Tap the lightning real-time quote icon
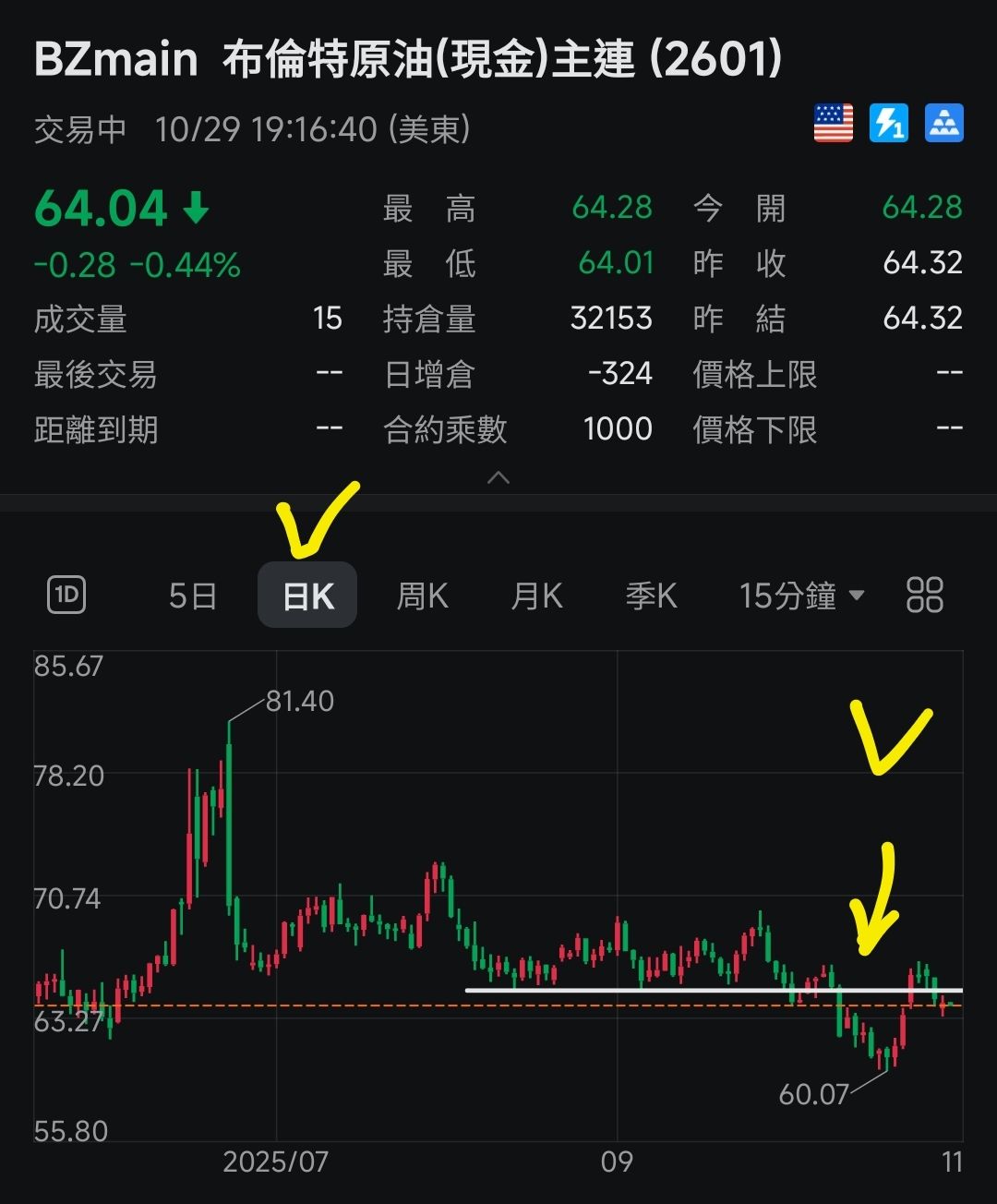997x1204 pixels. pyautogui.click(x=888, y=124)
